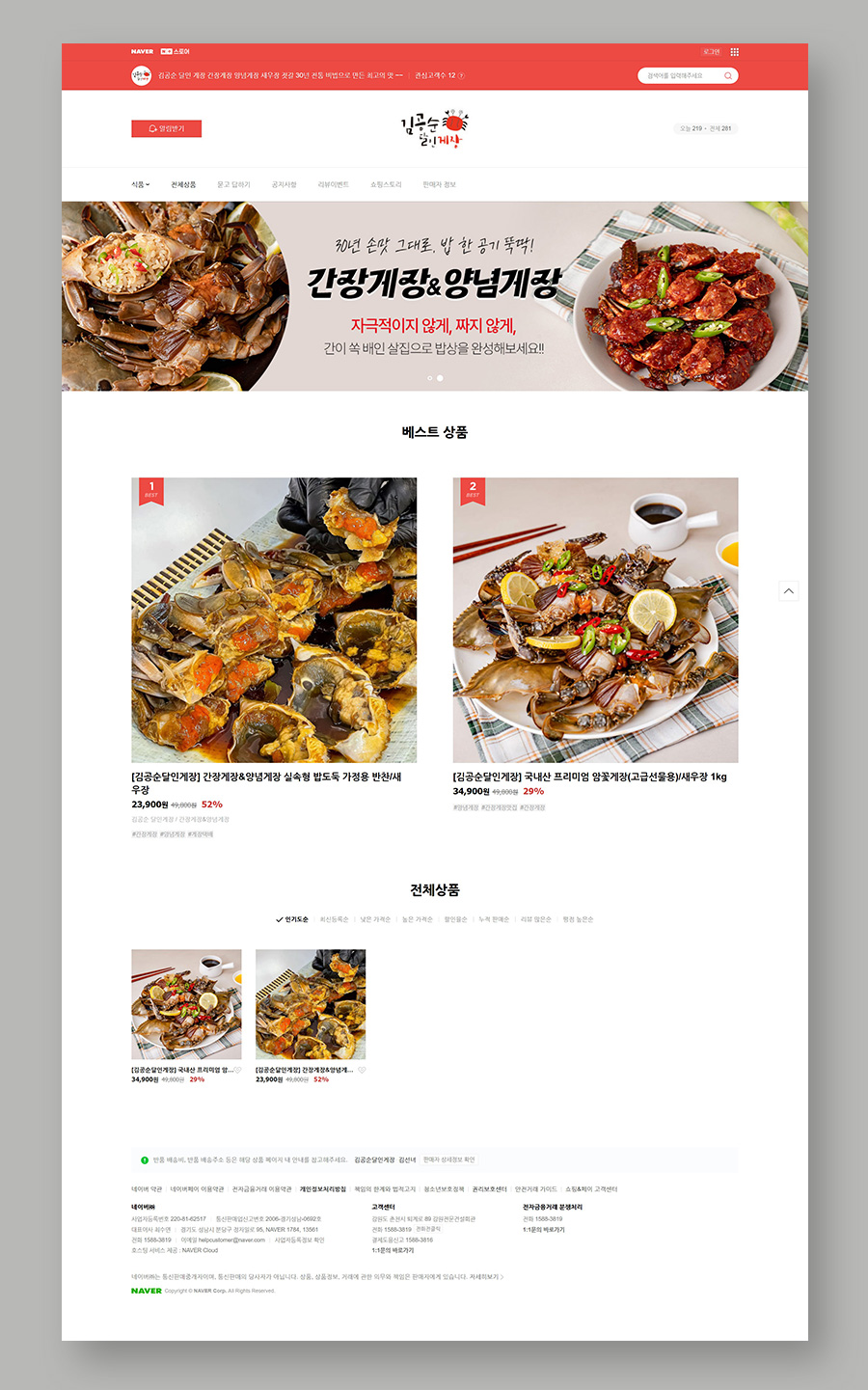Open the 리뷰이벤트 tab
868x1390 pixels.
tap(333, 184)
